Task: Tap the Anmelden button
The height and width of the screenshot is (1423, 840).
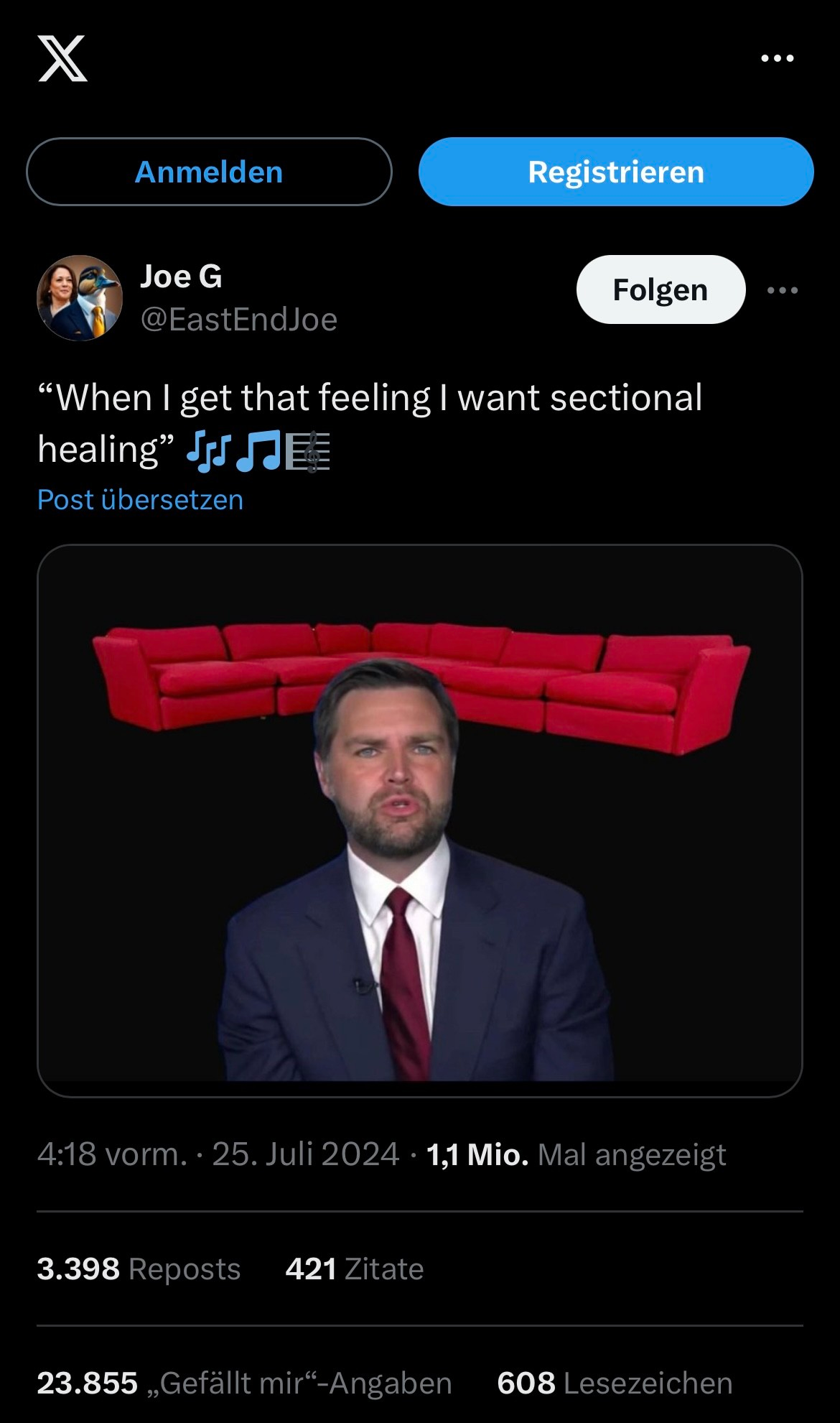Action: click(x=209, y=172)
